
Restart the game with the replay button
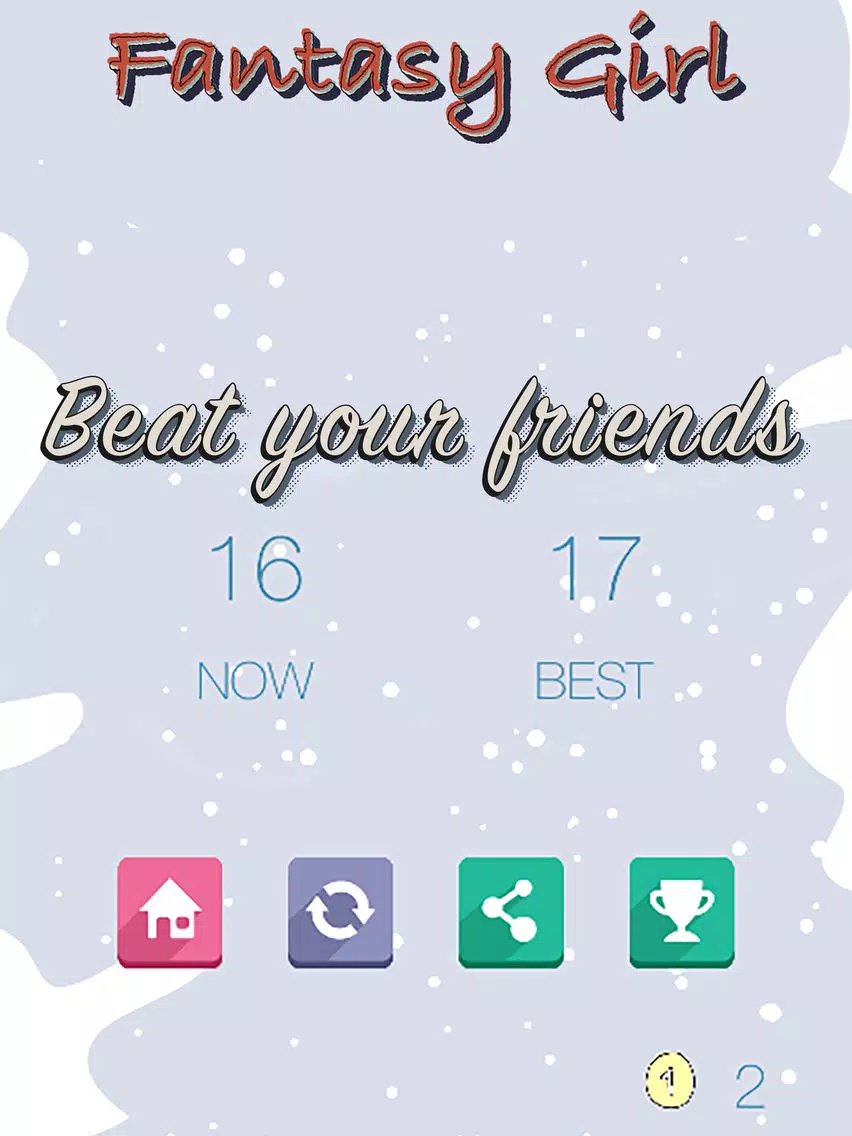[341, 912]
